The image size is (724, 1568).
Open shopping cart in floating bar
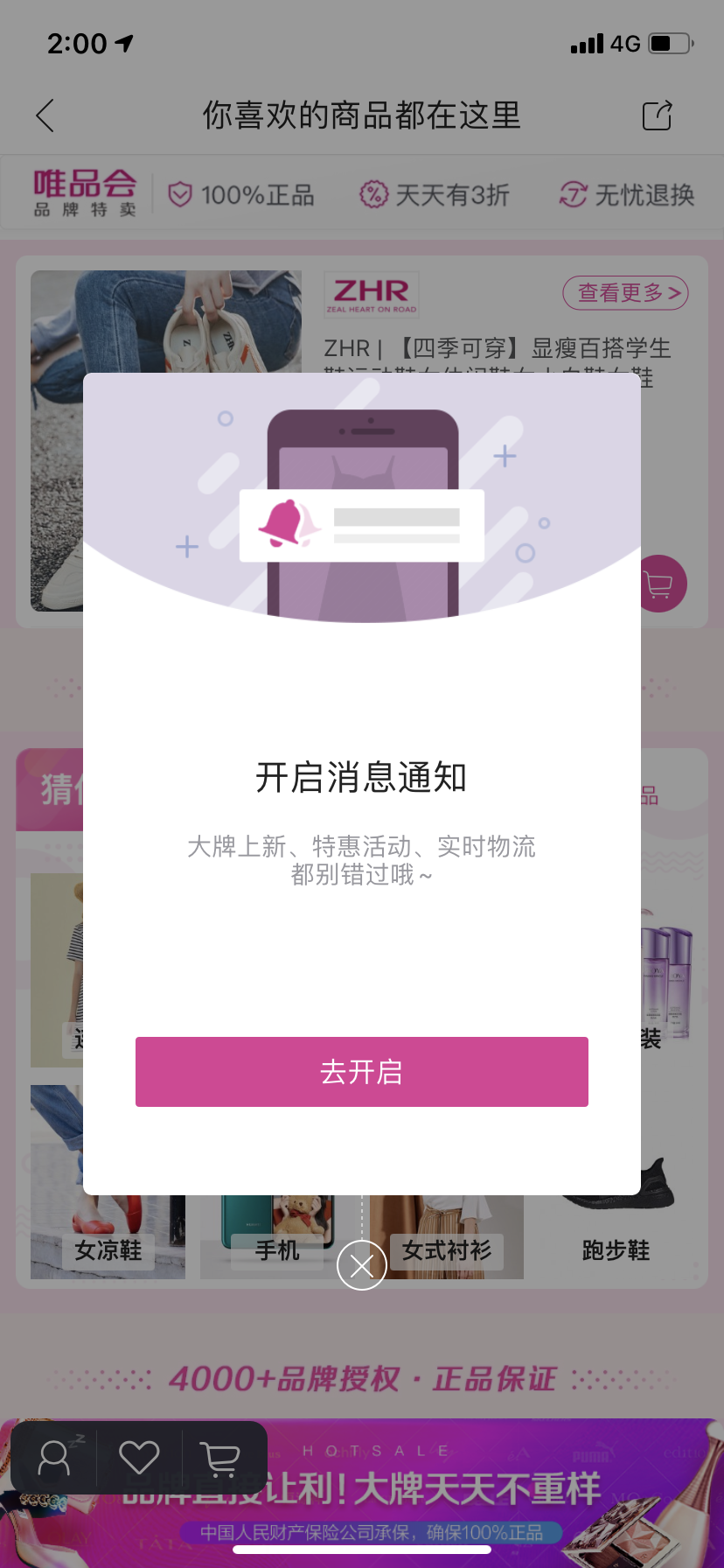click(x=220, y=1459)
